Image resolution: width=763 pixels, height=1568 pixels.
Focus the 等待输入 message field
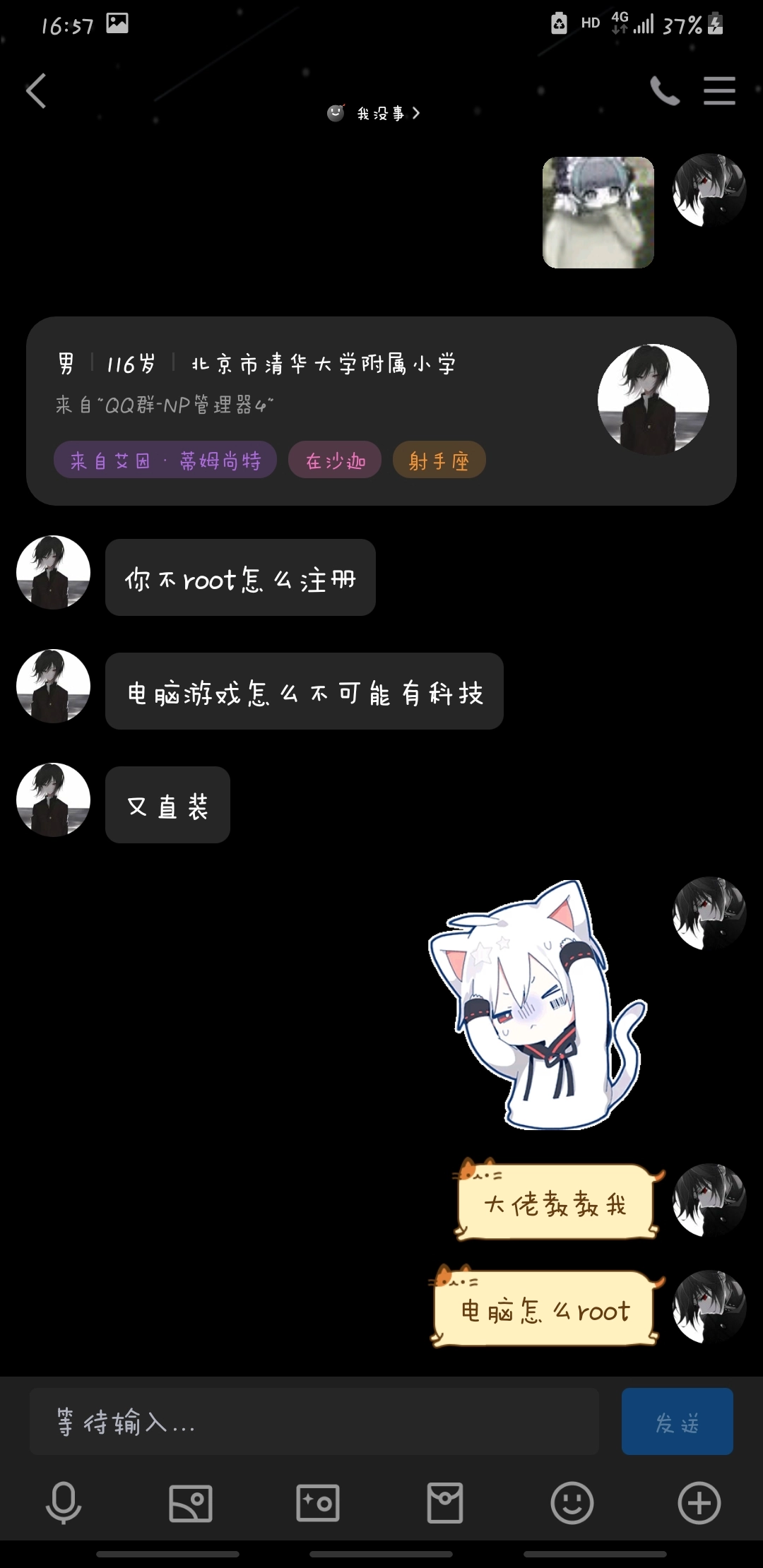(x=314, y=1421)
